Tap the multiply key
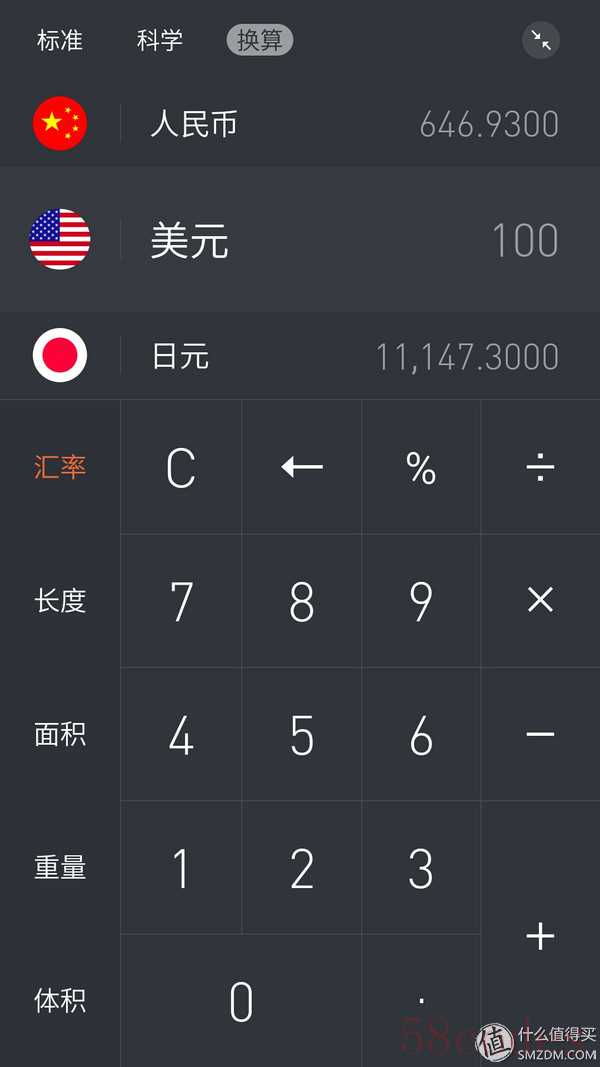The width and height of the screenshot is (600, 1067). [540, 600]
